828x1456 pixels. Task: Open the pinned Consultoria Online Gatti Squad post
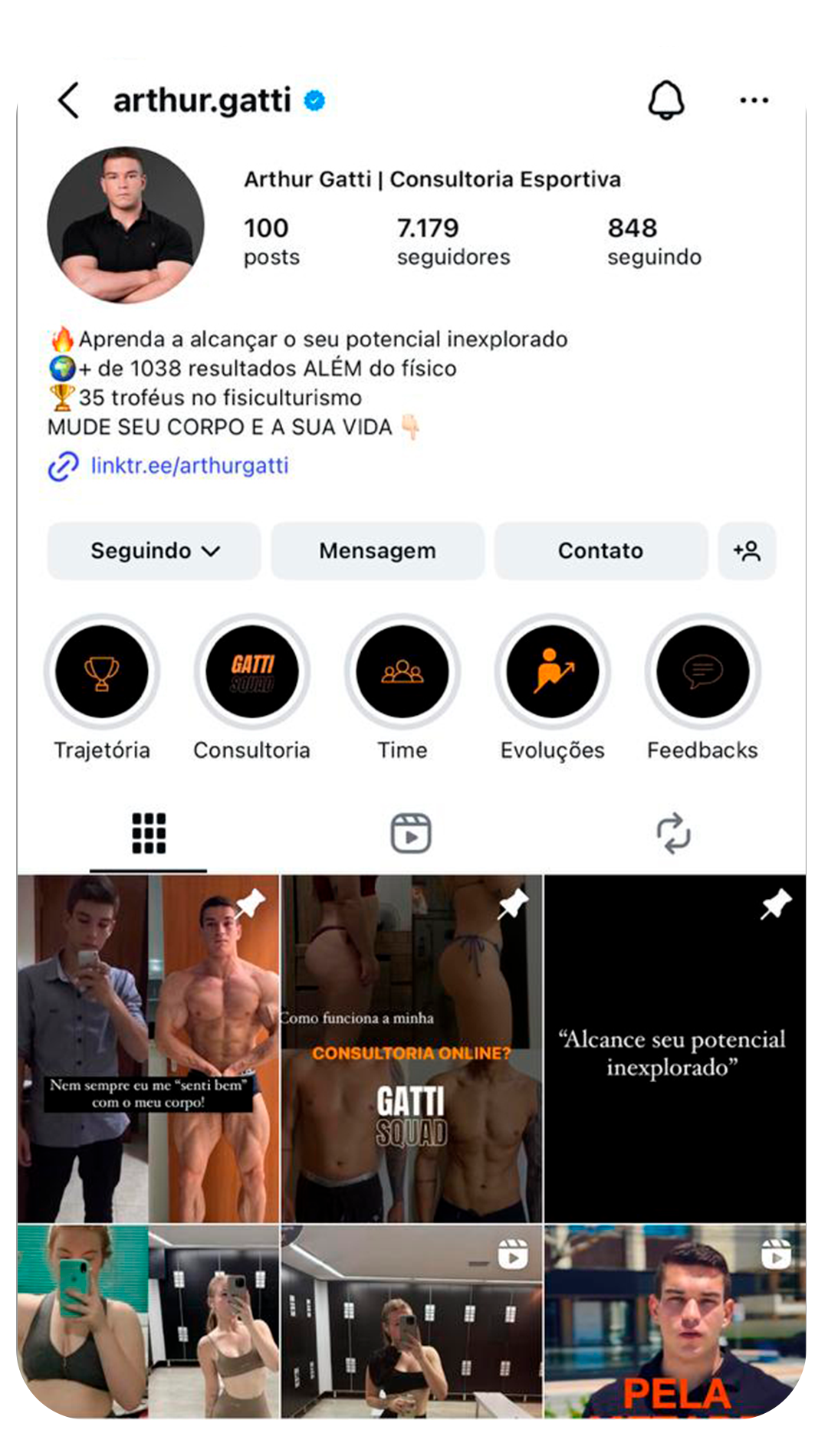click(412, 1048)
